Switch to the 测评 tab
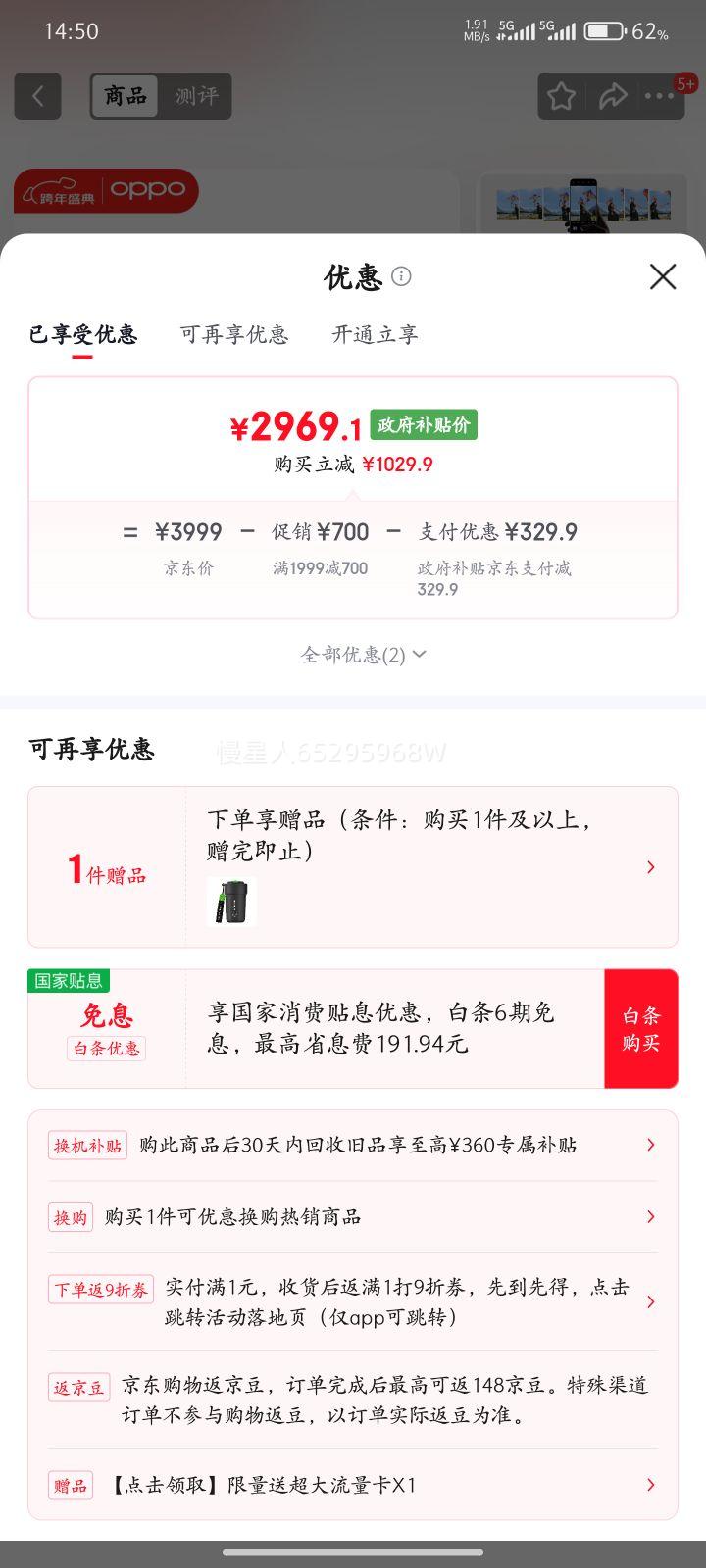 point(196,95)
